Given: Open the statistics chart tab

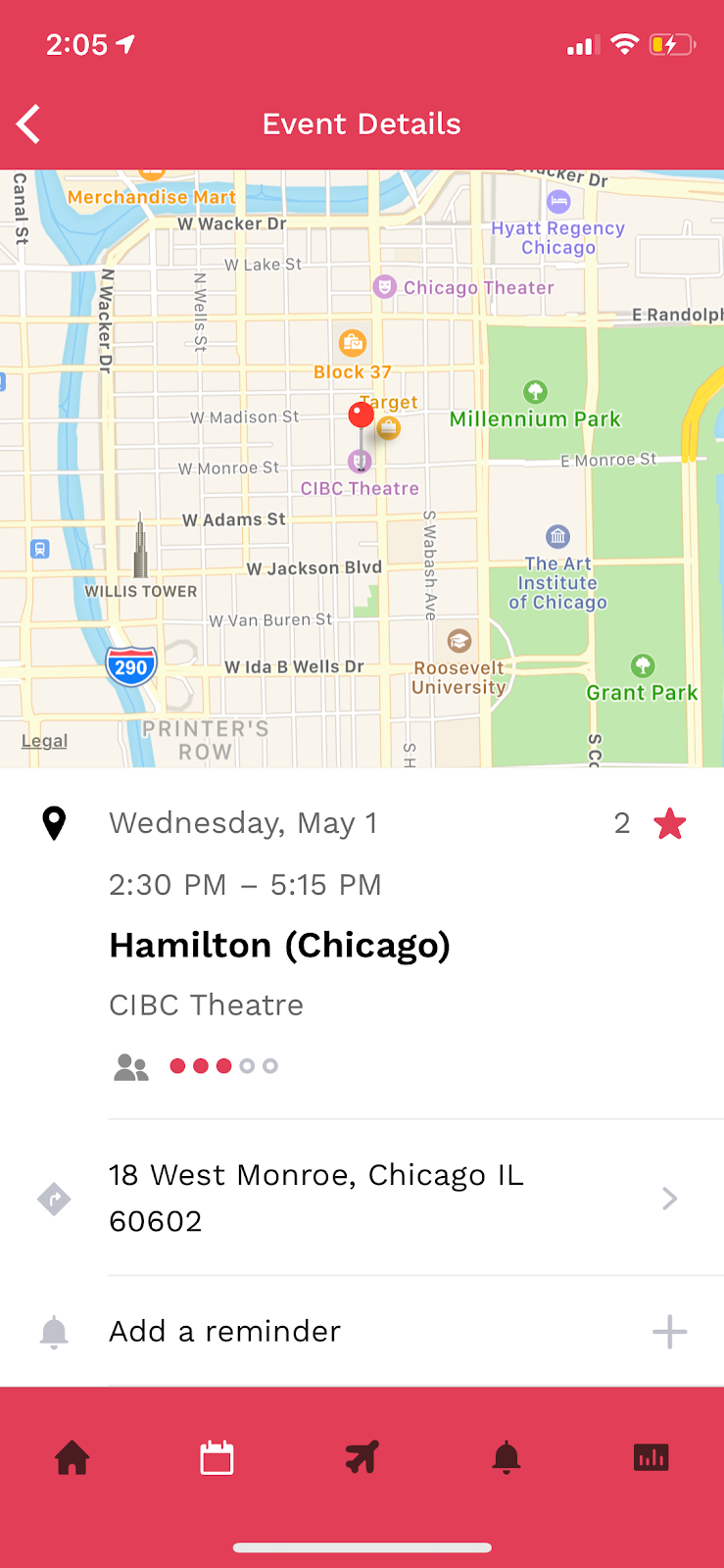Looking at the screenshot, I should (x=652, y=1458).
